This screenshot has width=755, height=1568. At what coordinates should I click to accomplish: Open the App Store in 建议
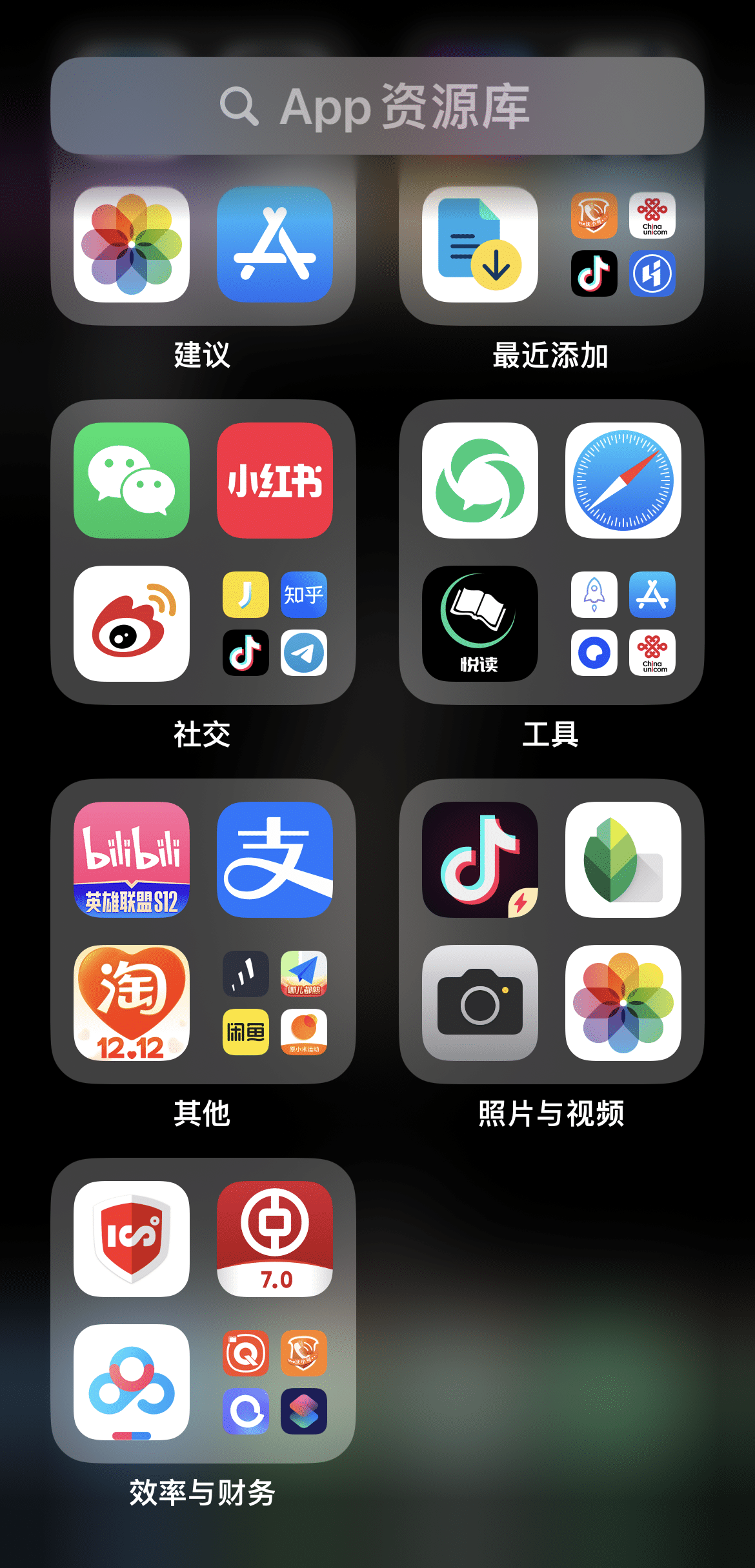[x=275, y=244]
